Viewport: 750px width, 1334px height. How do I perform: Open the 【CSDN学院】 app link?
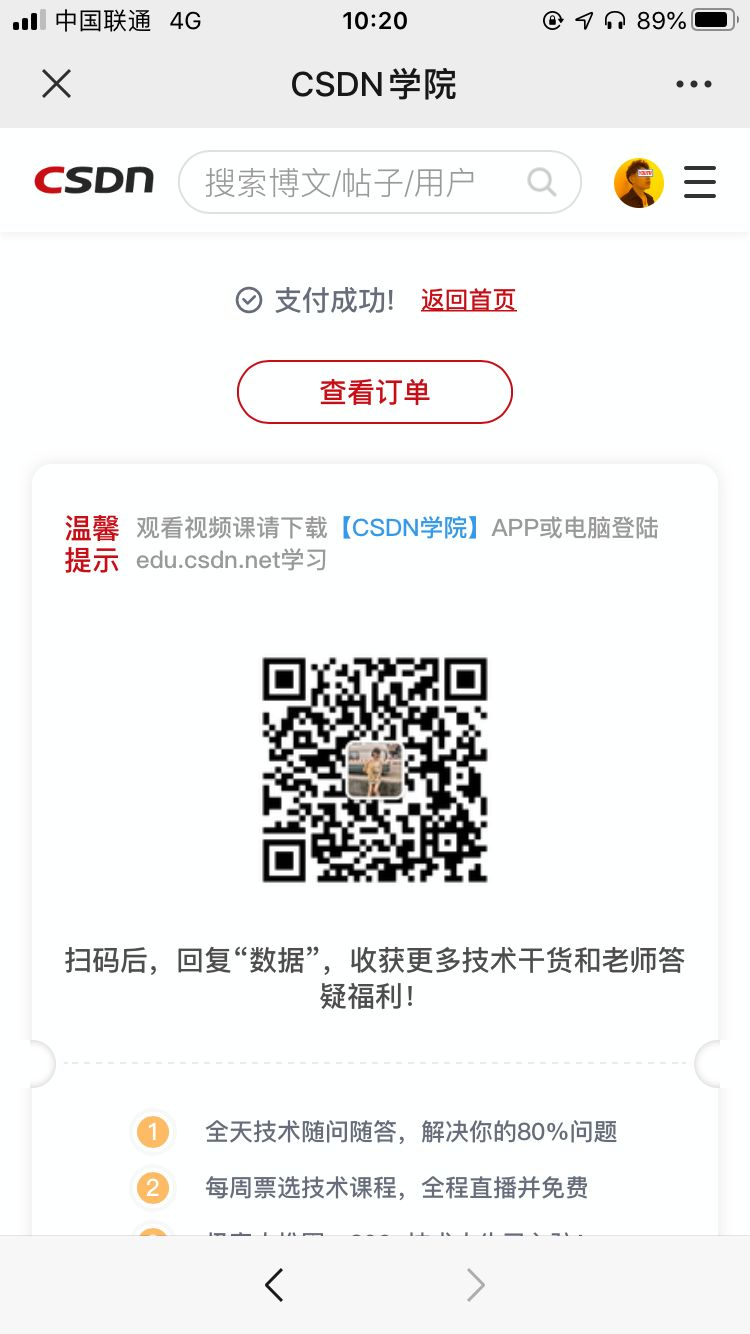(410, 528)
